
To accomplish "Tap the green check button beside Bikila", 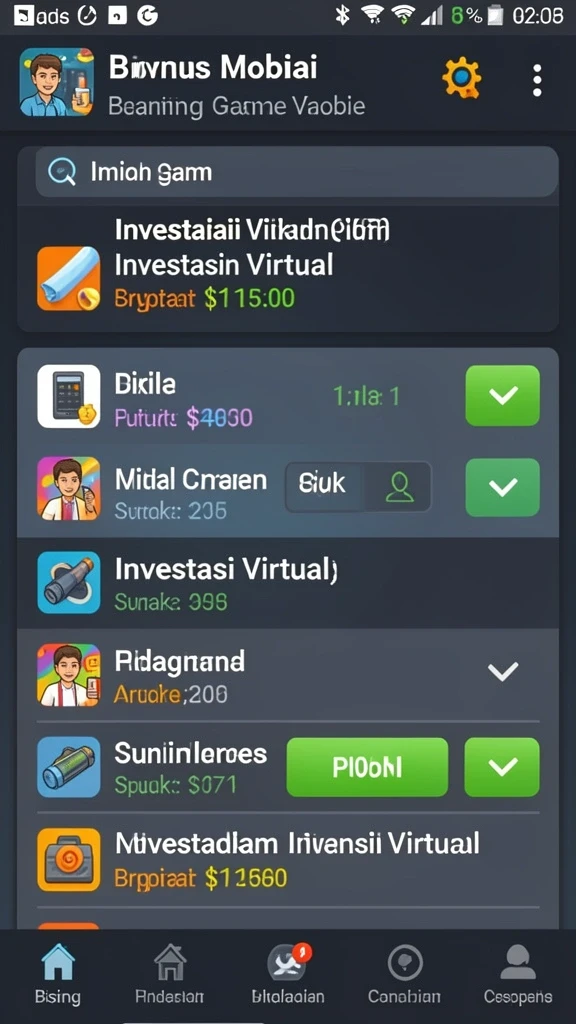I will pyautogui.click(x=502, y=395).
